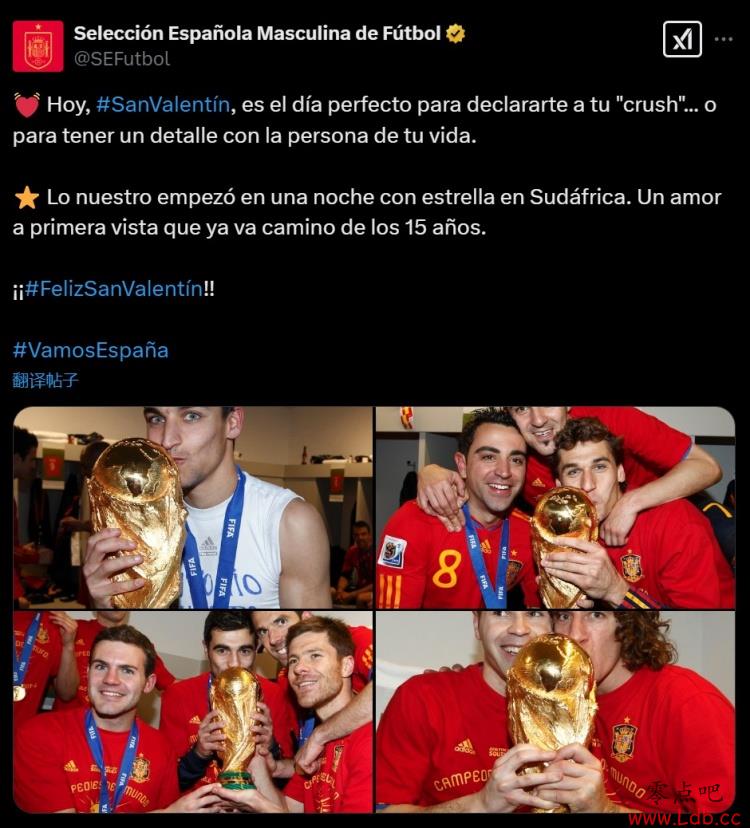Screen dimensions: 750x828
Task: Open the #VamosEspaña hashtag
Action: click(91, 350)
